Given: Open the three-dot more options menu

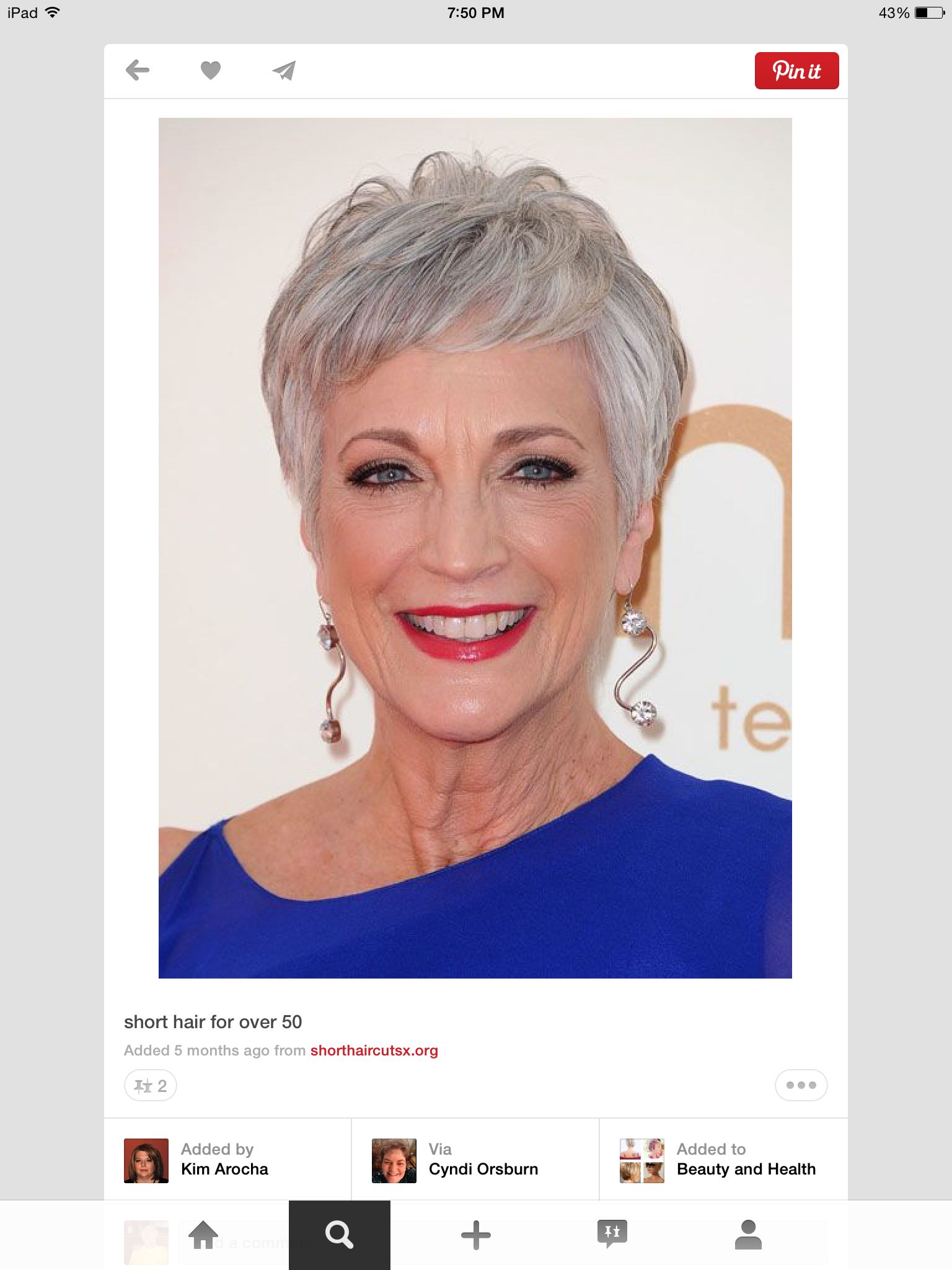Looking at the screenshot, I should (x=801, y=1085).
